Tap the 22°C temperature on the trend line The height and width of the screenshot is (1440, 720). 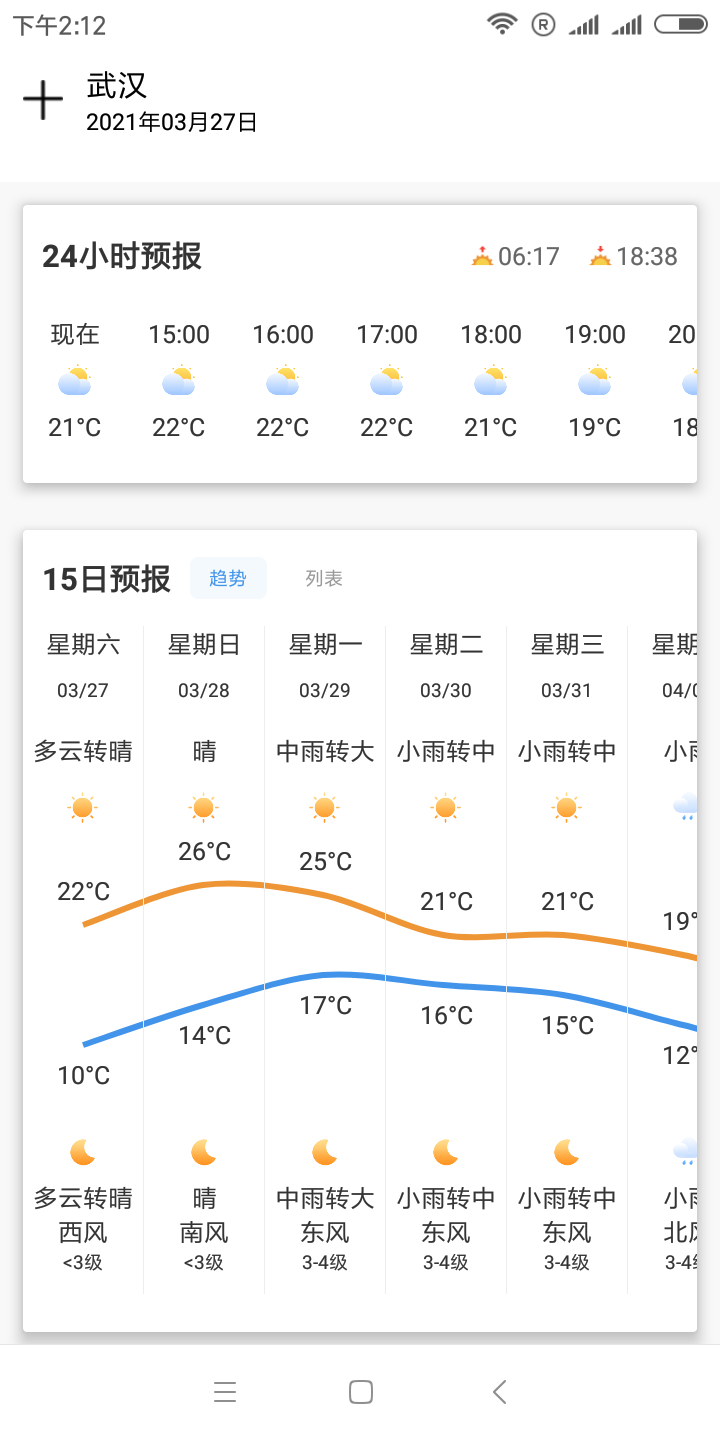click(82, 890)
